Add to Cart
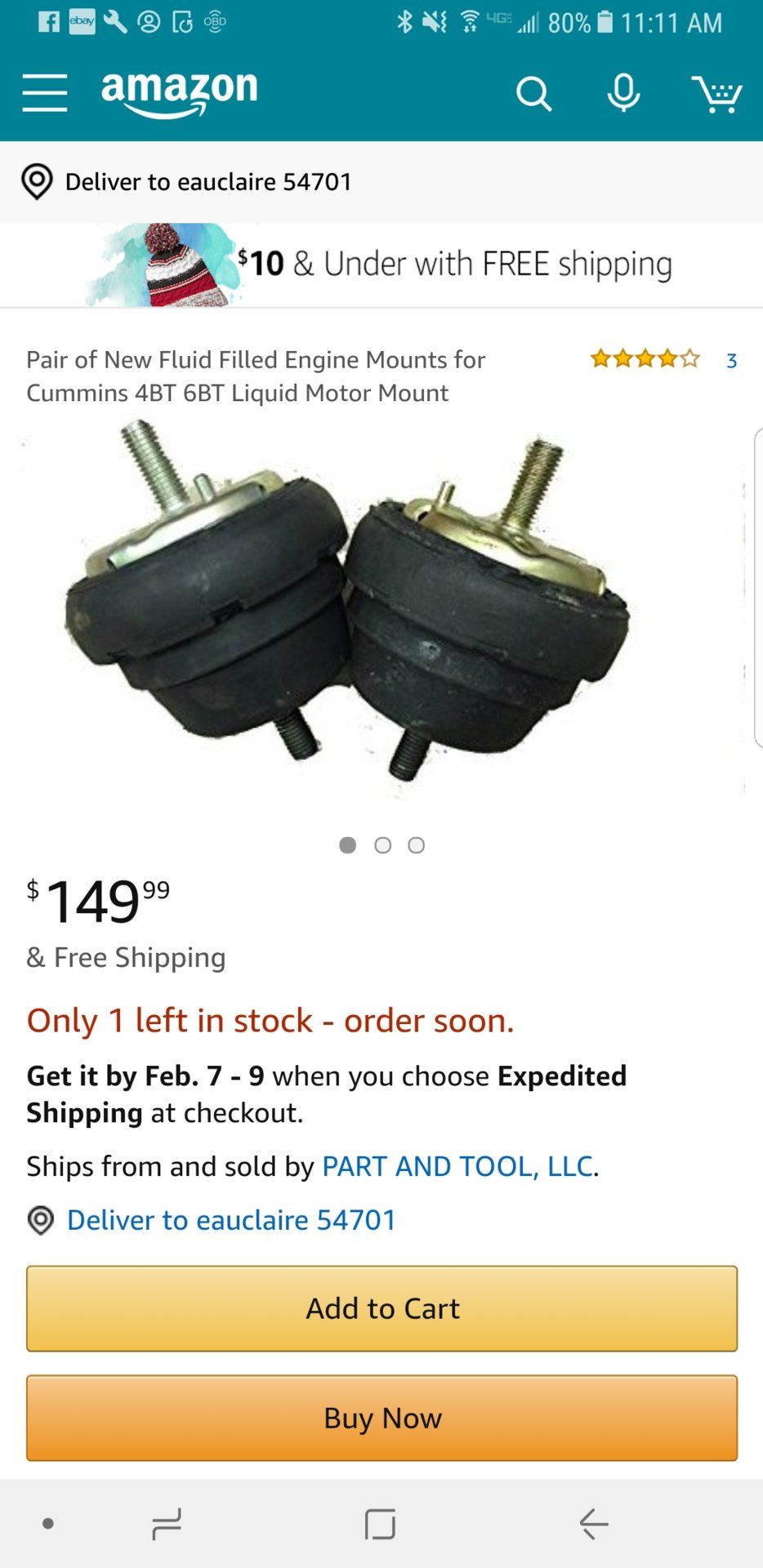The width and height of the screenshot is (763, 1568). [x=381, y=1308]
